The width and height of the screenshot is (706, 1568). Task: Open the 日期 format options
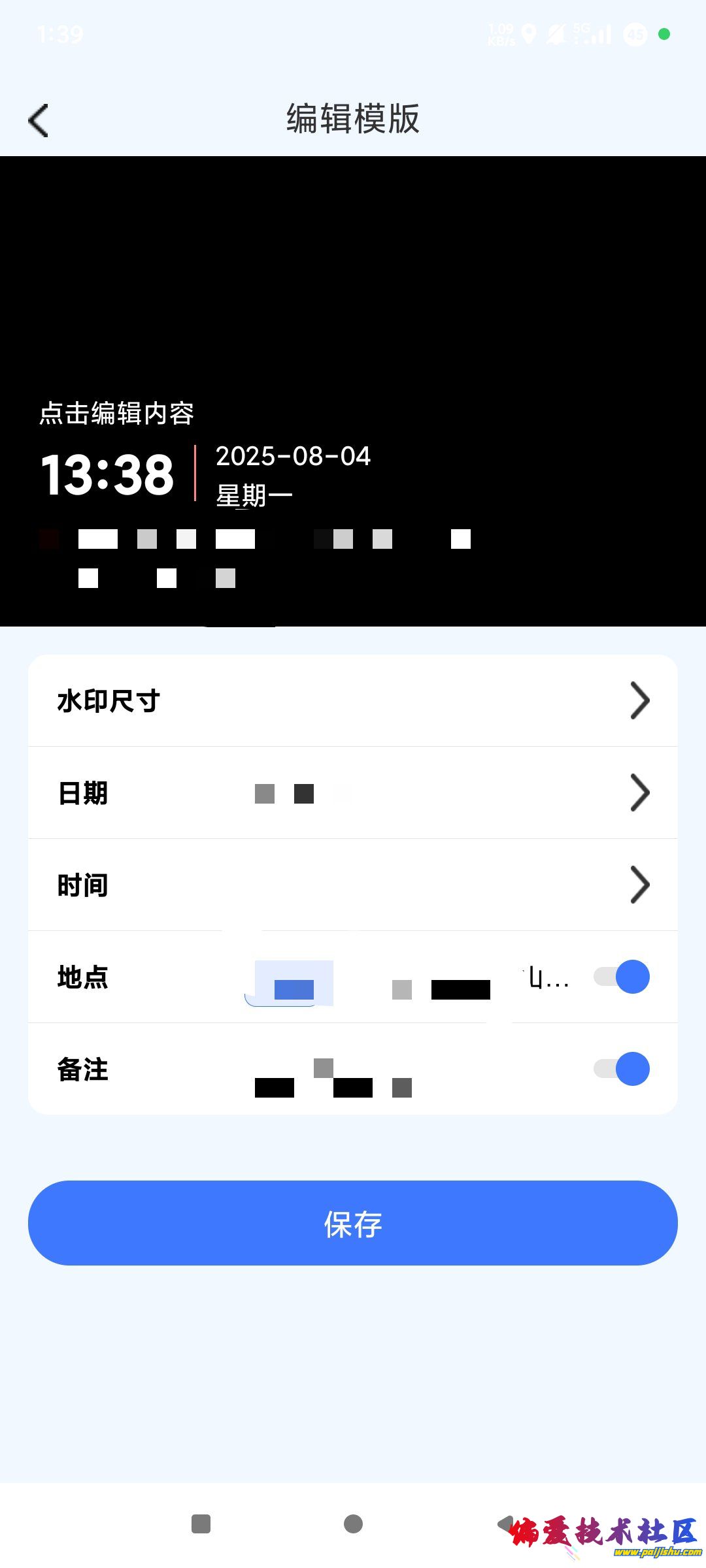point(353,792)
